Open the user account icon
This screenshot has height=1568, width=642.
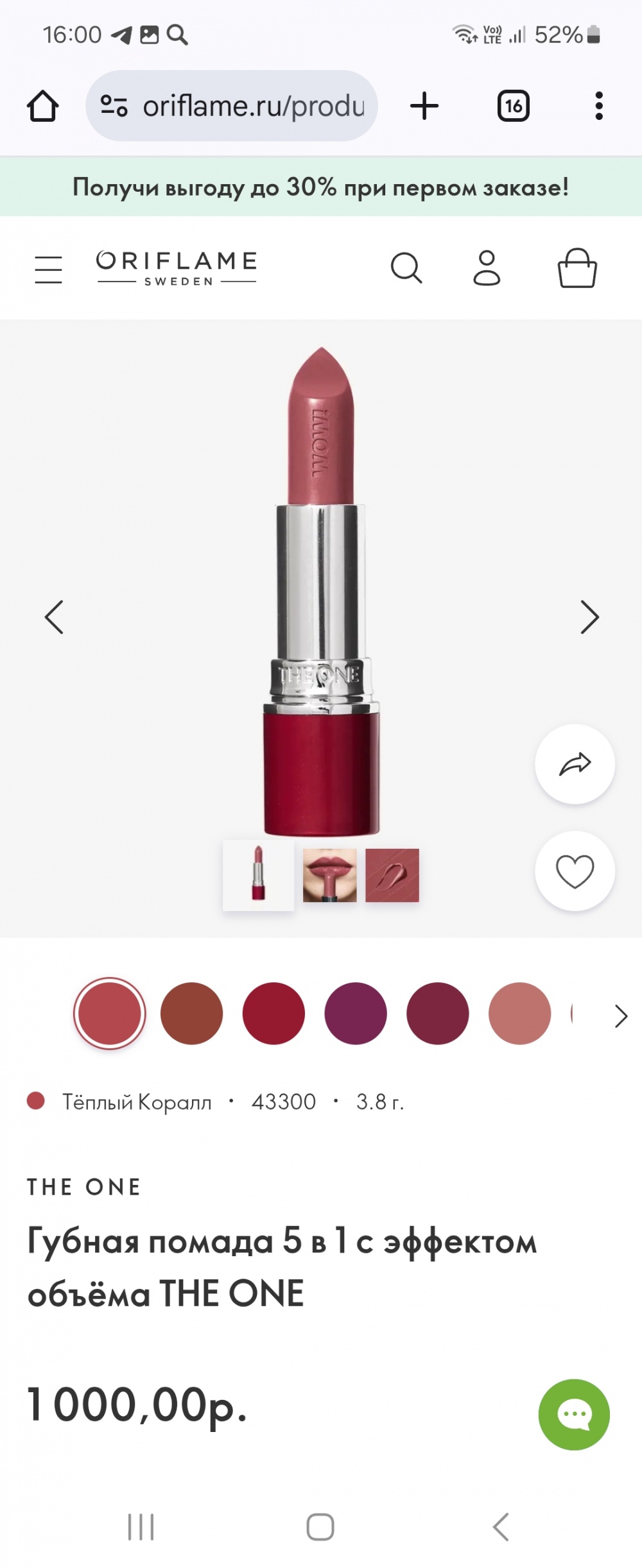tap(487, 268)
